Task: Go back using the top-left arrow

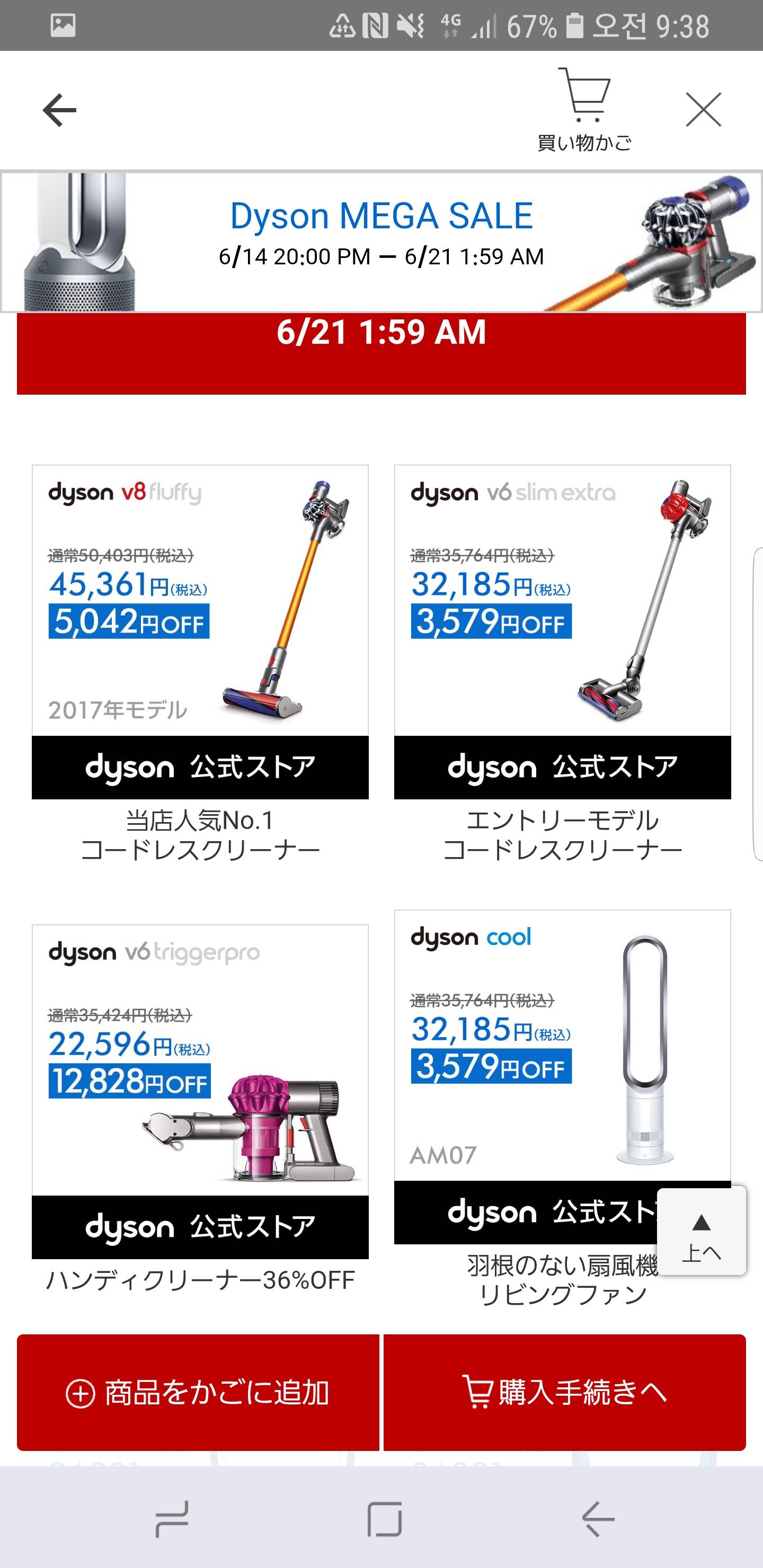Action: click(60, 110)
